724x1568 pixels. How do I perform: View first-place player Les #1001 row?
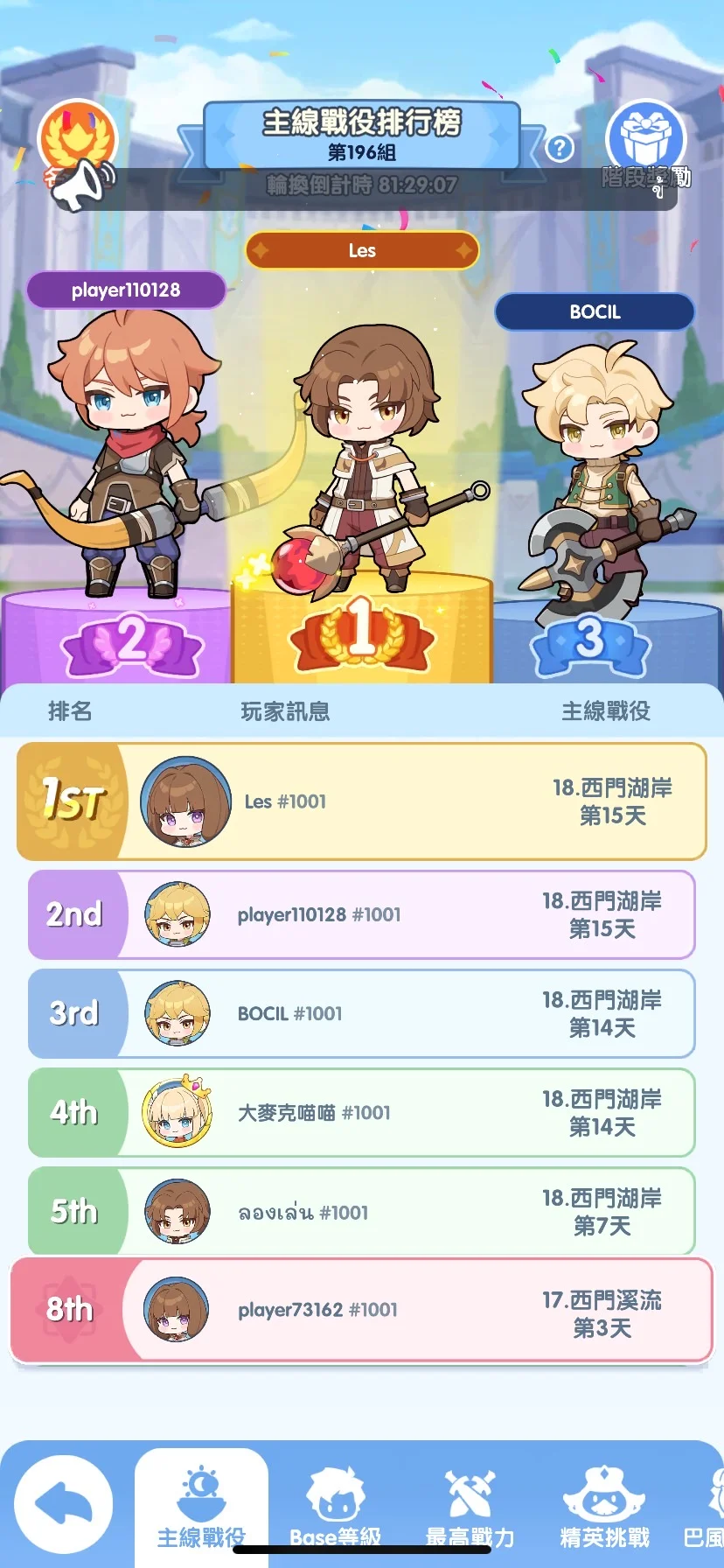coord(362,801)
